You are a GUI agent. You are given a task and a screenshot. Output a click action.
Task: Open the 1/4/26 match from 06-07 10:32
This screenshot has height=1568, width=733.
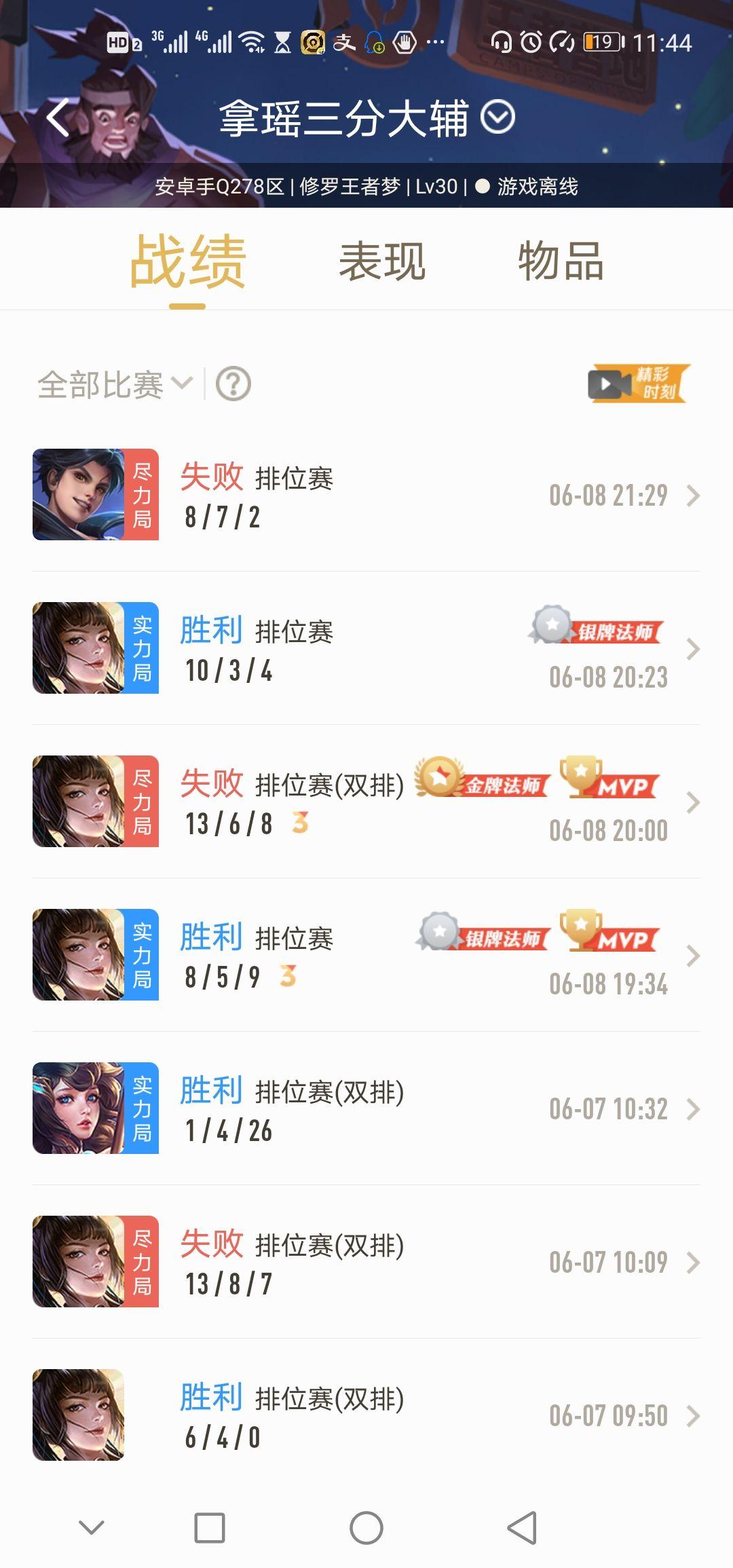pyautogui.click(x=366, y=1108)
